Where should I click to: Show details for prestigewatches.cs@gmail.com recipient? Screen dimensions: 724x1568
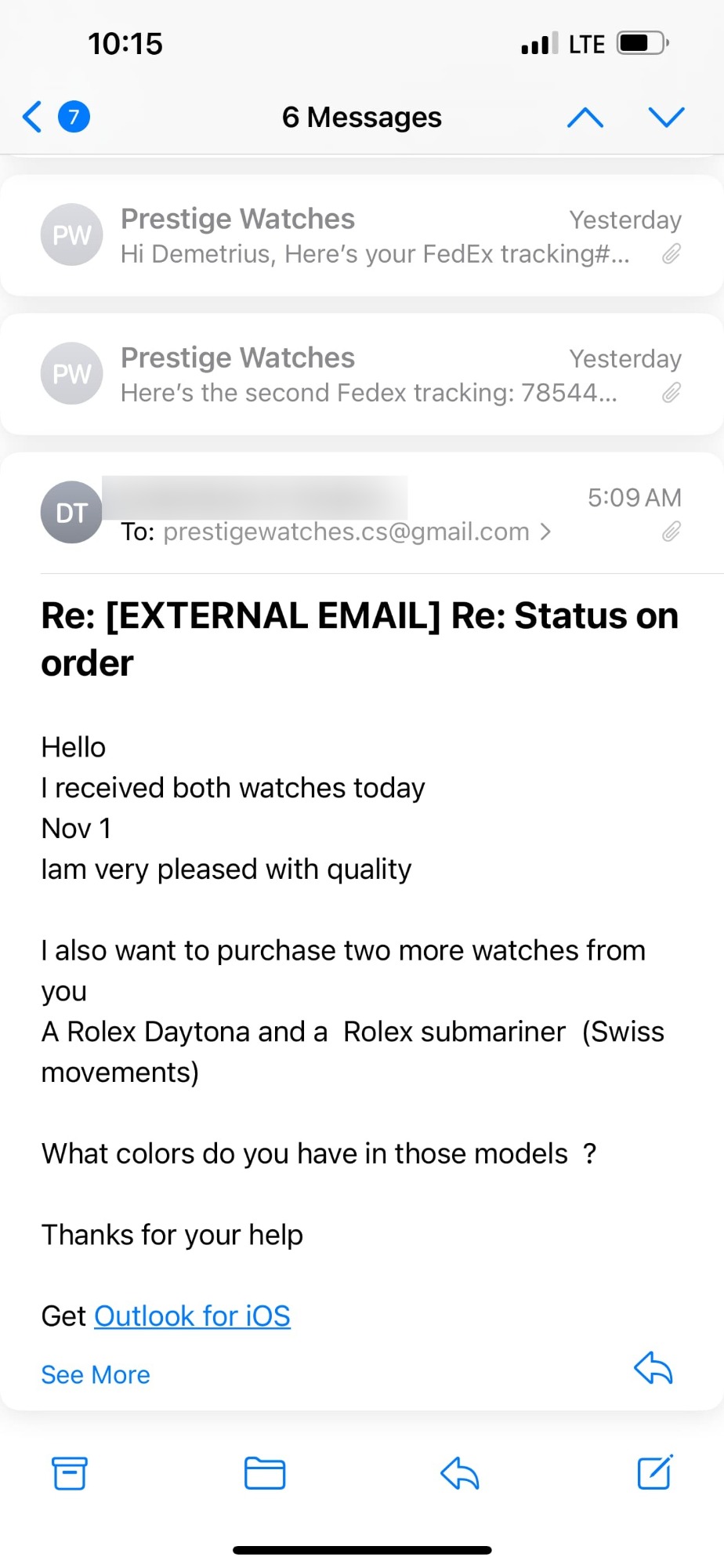[x=357, y=532]
